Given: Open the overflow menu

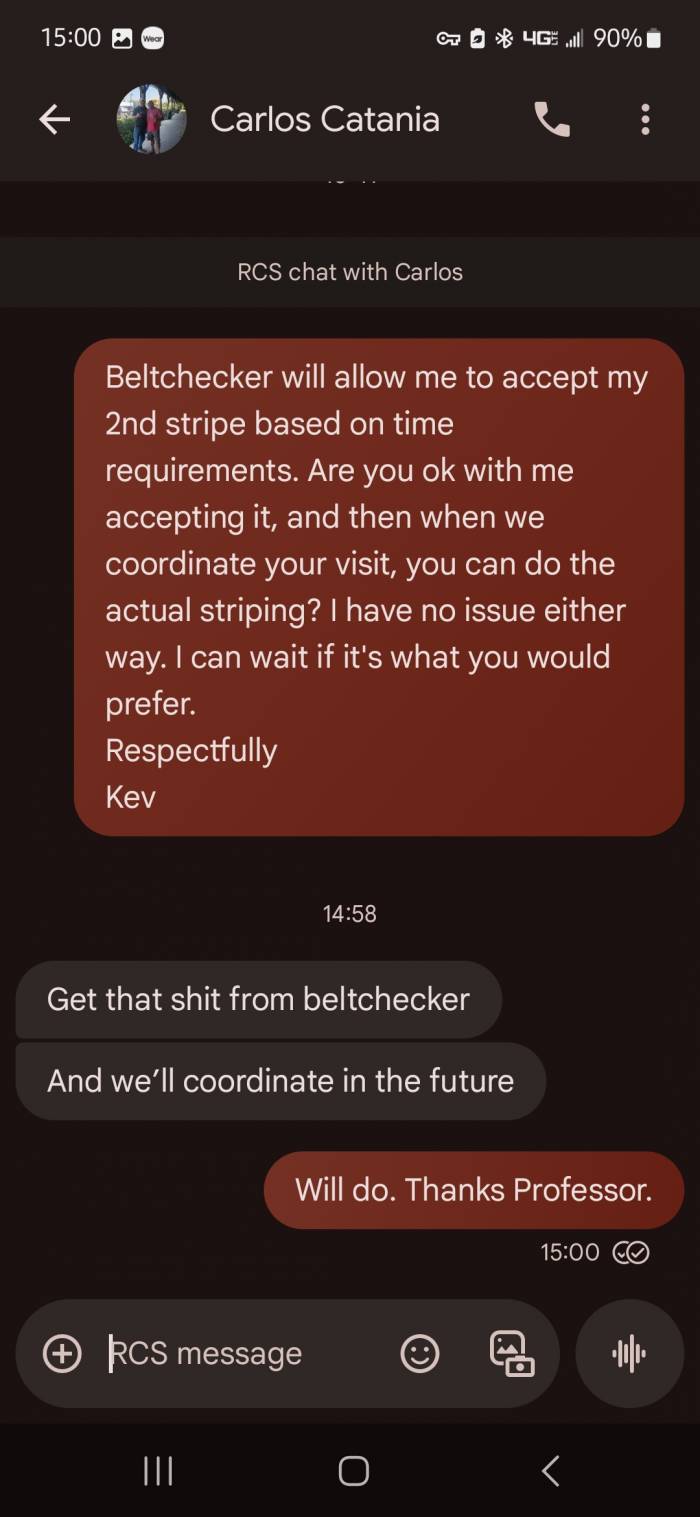Looking at the screenshot, I should (x=645, y=120).
